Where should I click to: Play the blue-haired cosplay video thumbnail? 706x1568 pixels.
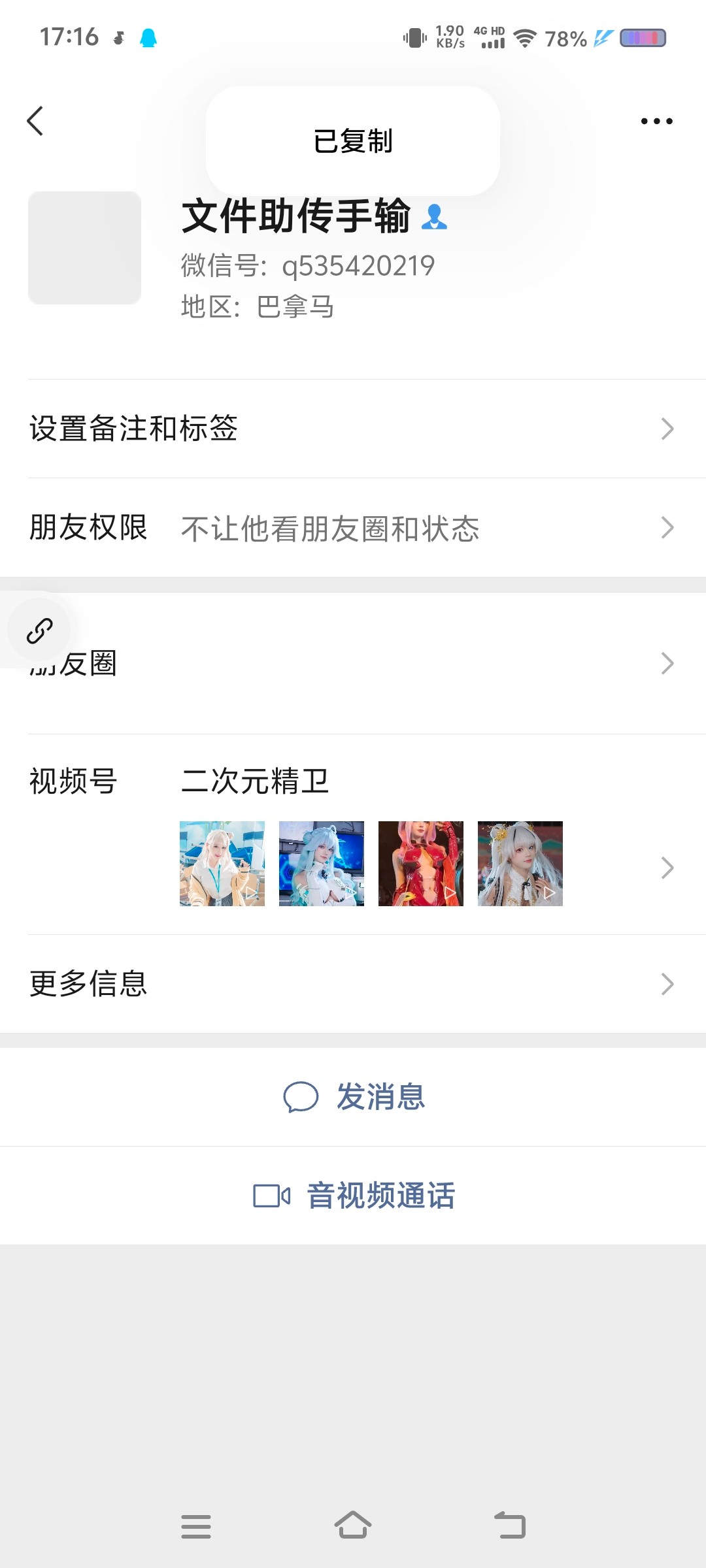coord(322,864)
